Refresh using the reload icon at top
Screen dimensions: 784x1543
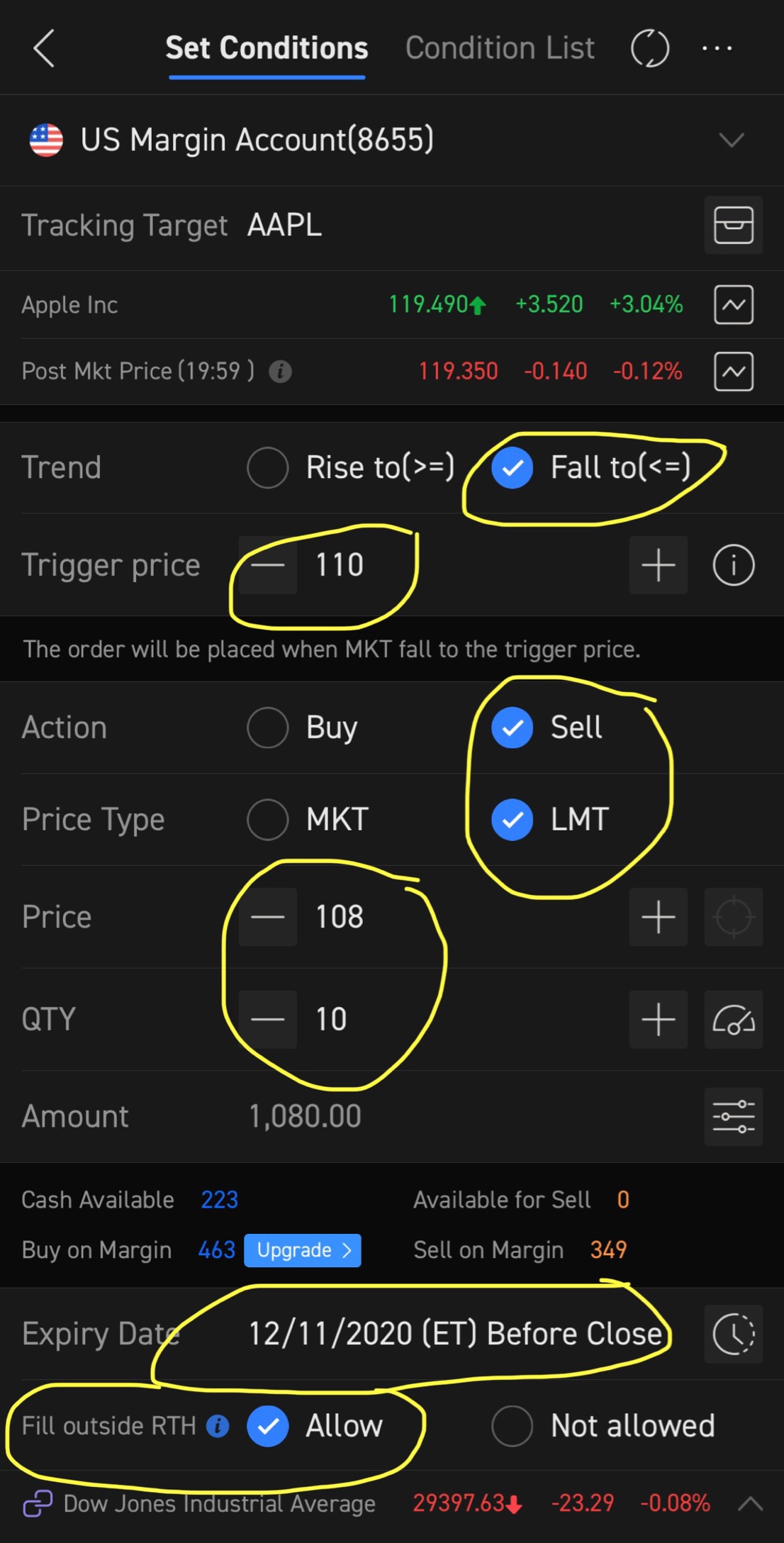coord(650,48)
